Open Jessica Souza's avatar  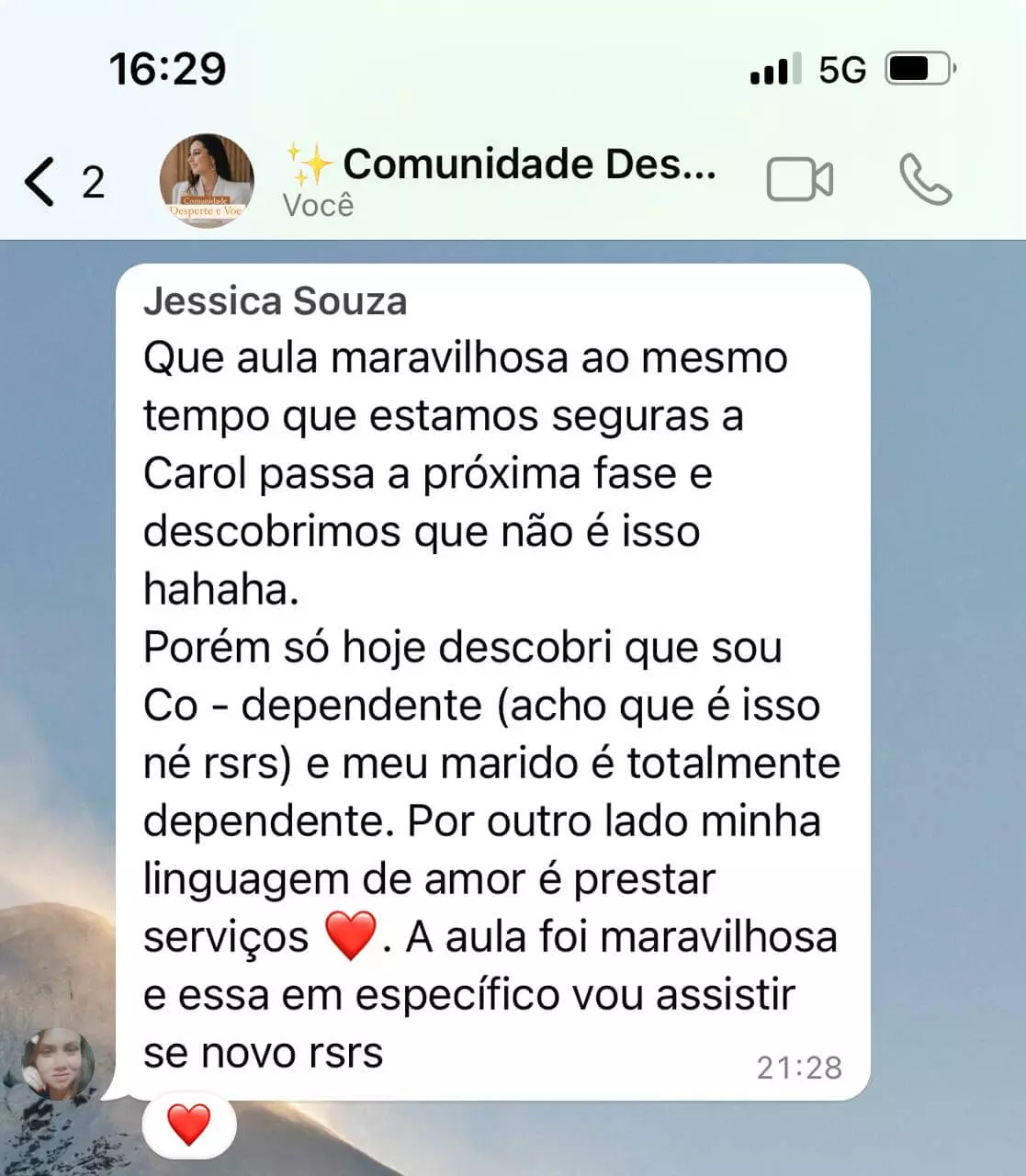(x=59, y=1064)
